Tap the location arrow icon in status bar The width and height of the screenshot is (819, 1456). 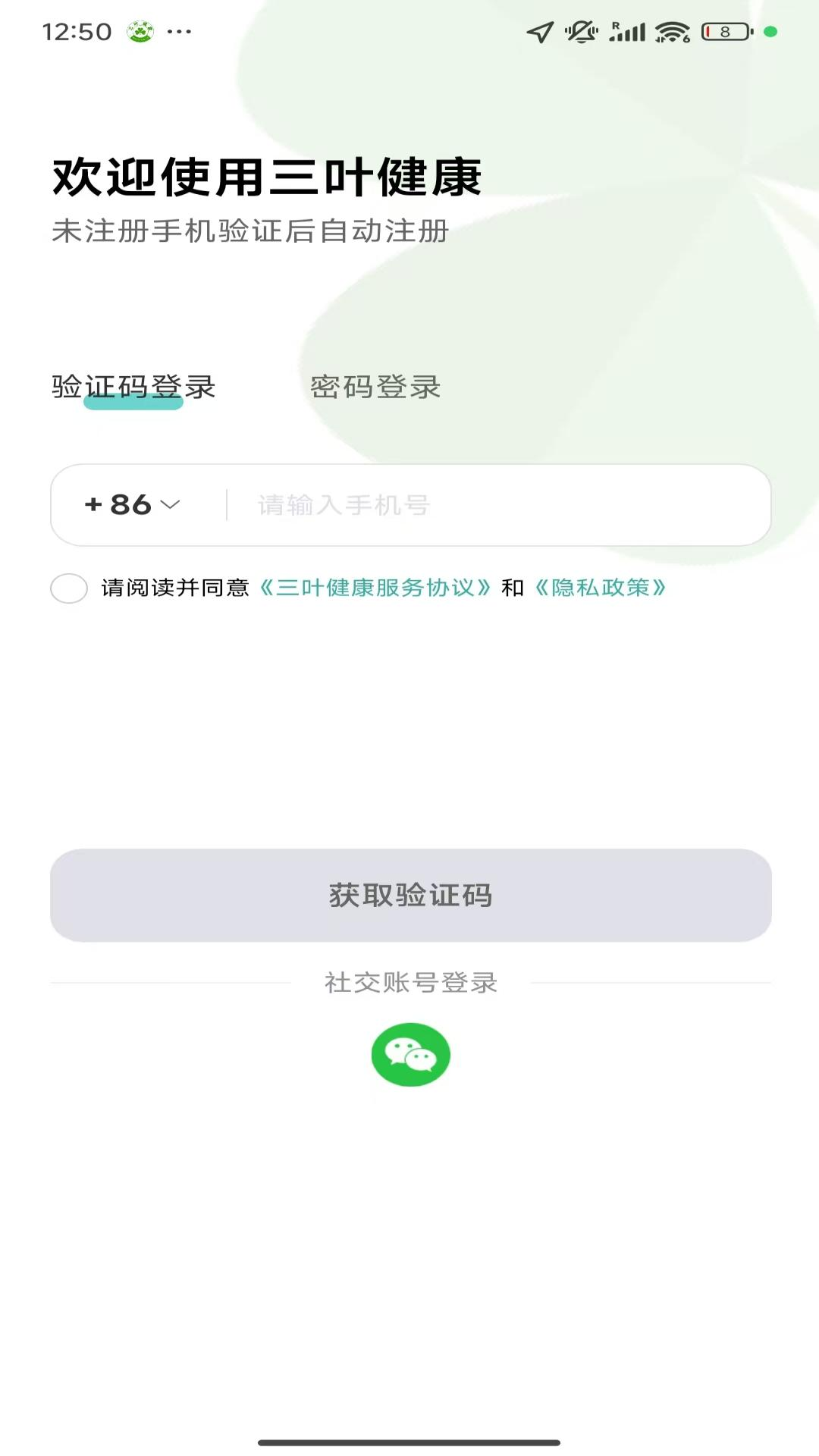[539, 31]
